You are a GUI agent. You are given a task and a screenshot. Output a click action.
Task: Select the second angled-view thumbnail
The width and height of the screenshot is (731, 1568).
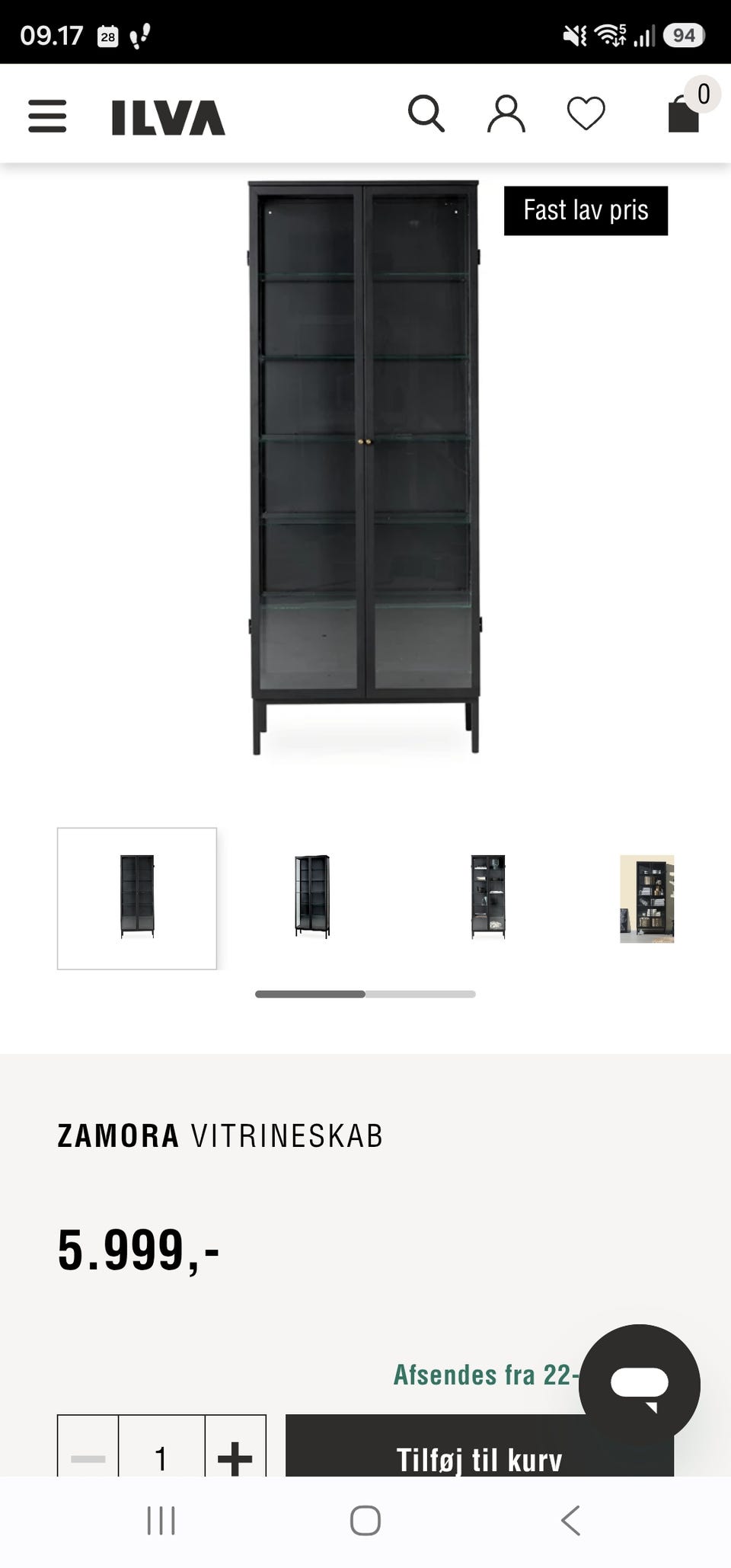312,898
